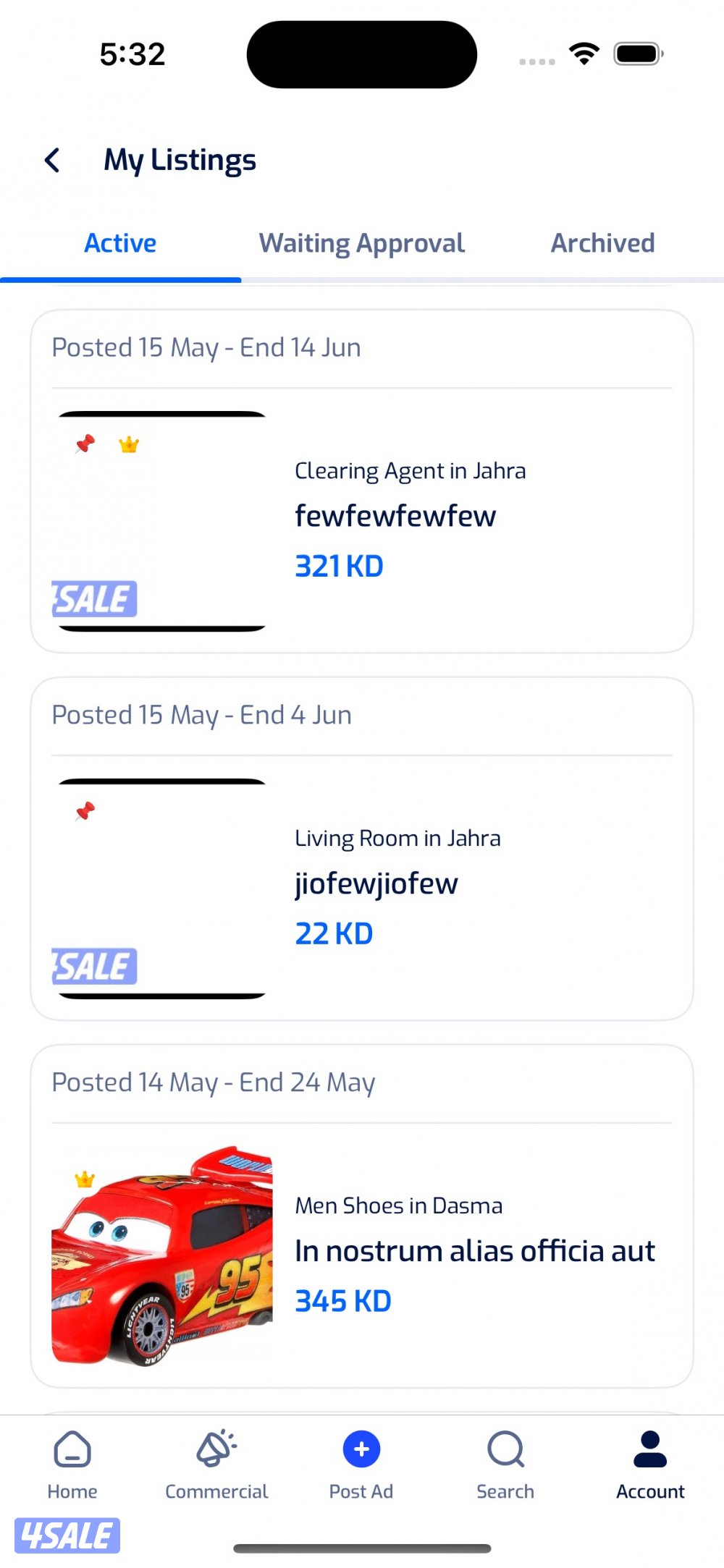Switch to the Archived tab
The height and width of the screenshot is (1568, 724).
tap(602, 244)
